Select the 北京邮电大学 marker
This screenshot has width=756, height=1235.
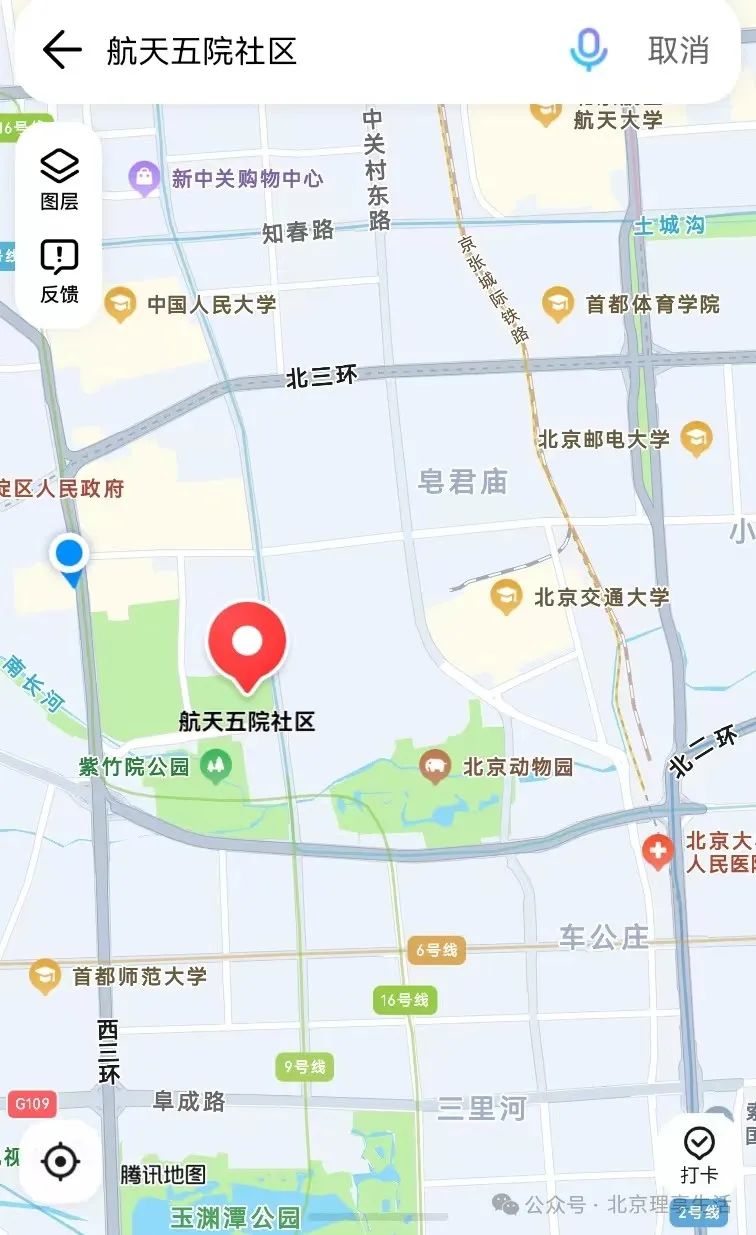(x=695, y=438)
